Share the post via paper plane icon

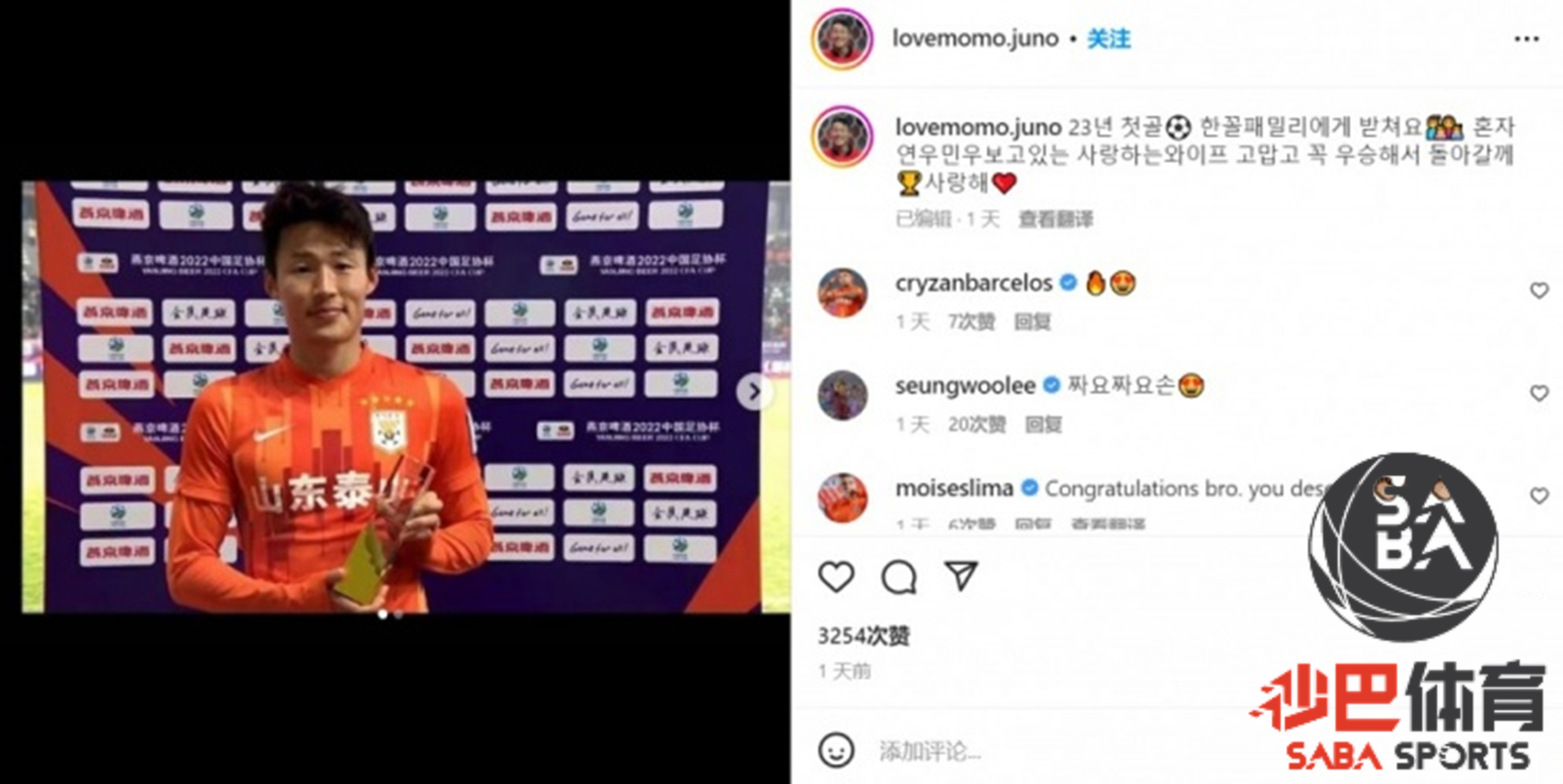(961, 576)
